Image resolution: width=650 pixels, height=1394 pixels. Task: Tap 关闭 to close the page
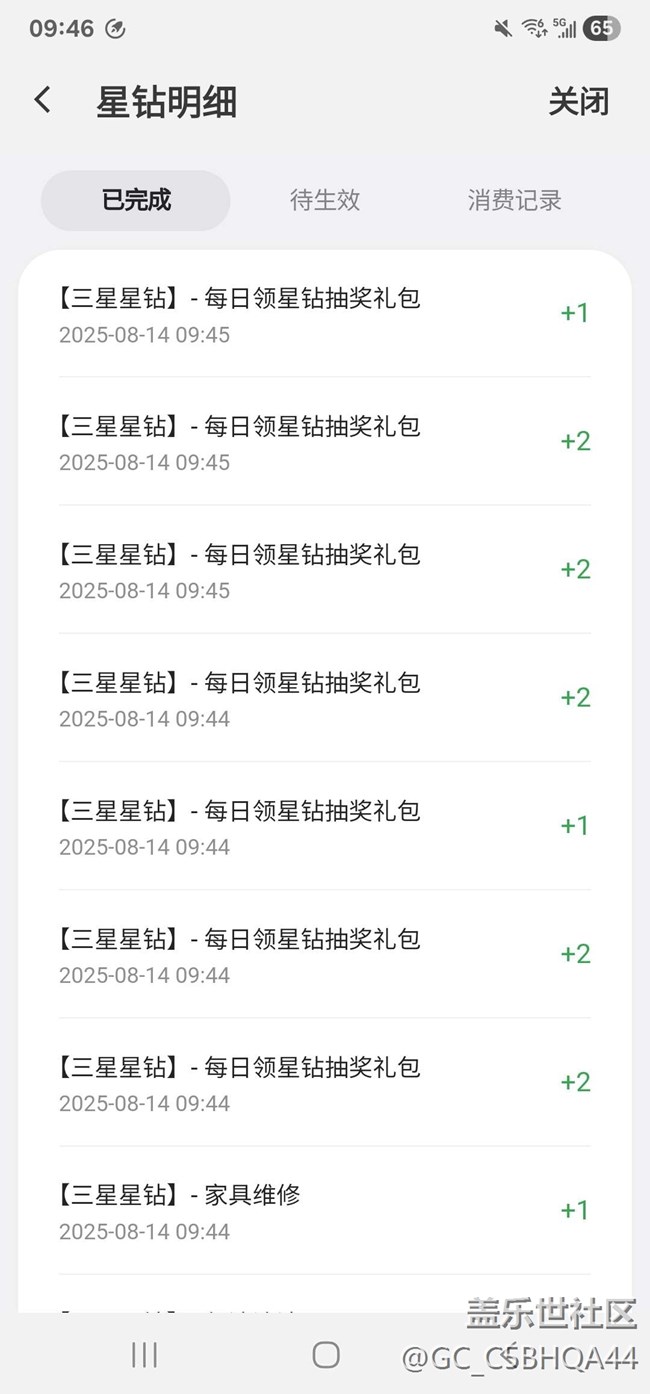[x=578, y=101]
